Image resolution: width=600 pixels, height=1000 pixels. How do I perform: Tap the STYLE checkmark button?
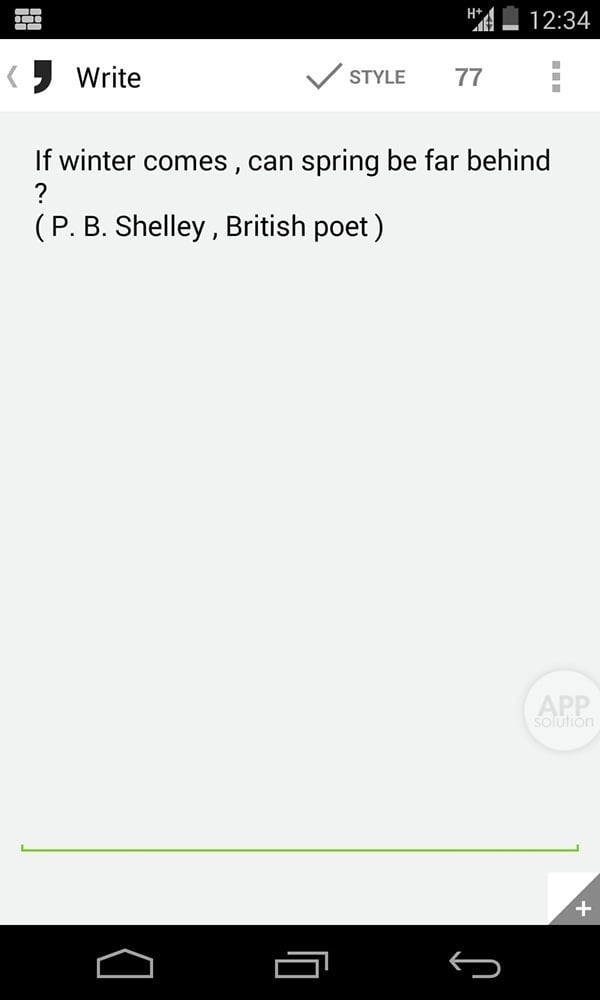click(355, 77)
